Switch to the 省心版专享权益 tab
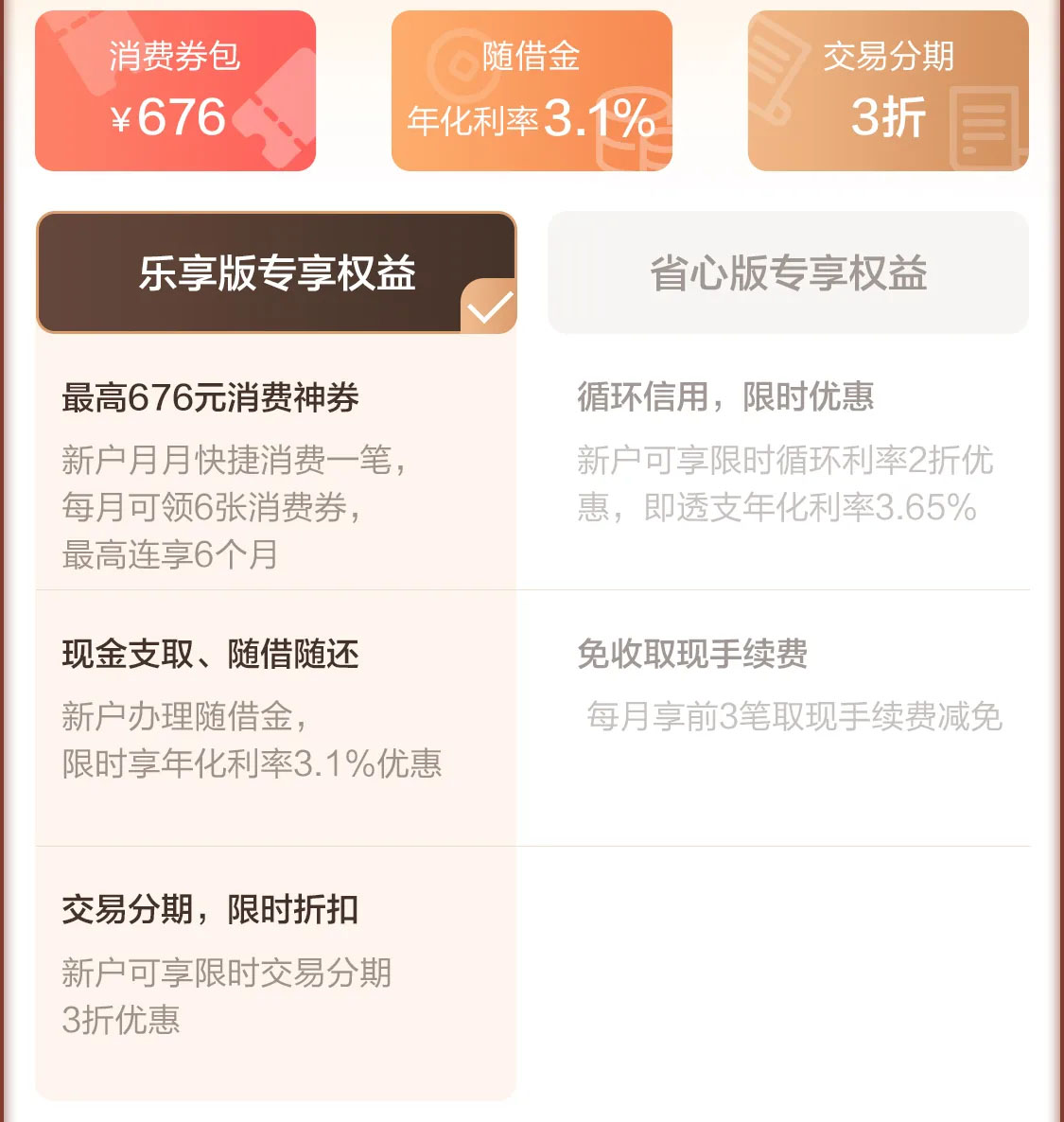 pyautogui.click(x=788, y=273)
